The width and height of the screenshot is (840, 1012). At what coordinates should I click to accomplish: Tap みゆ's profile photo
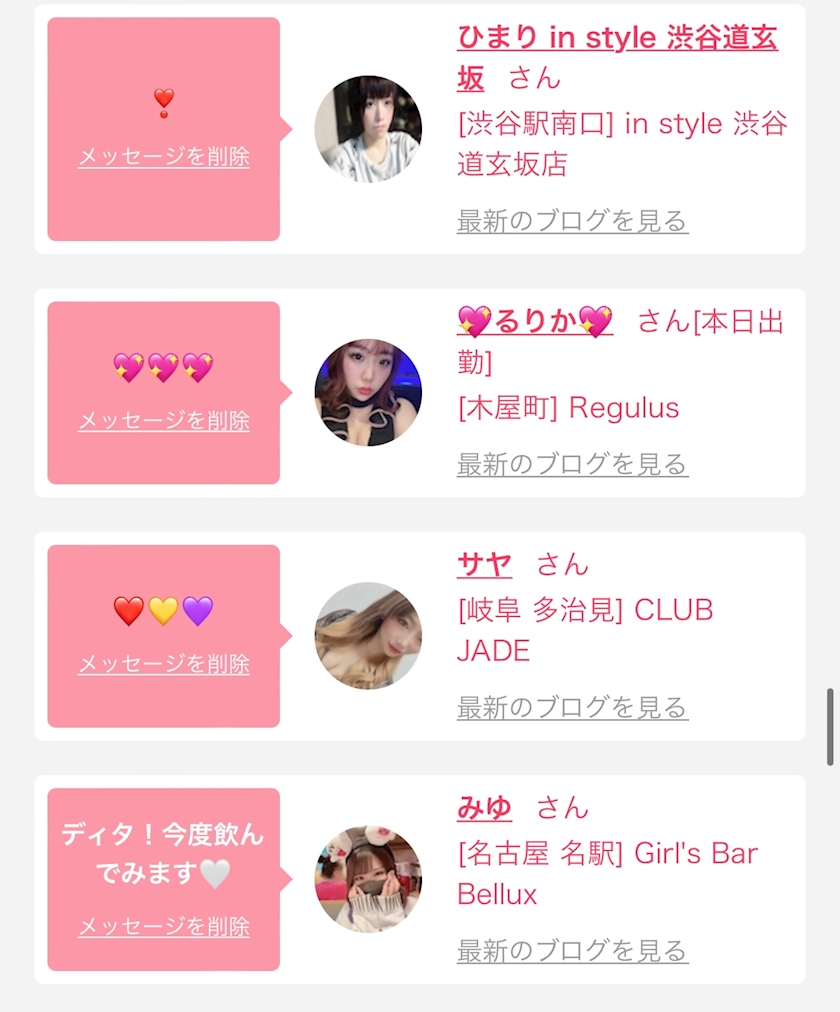coord(368,879)
